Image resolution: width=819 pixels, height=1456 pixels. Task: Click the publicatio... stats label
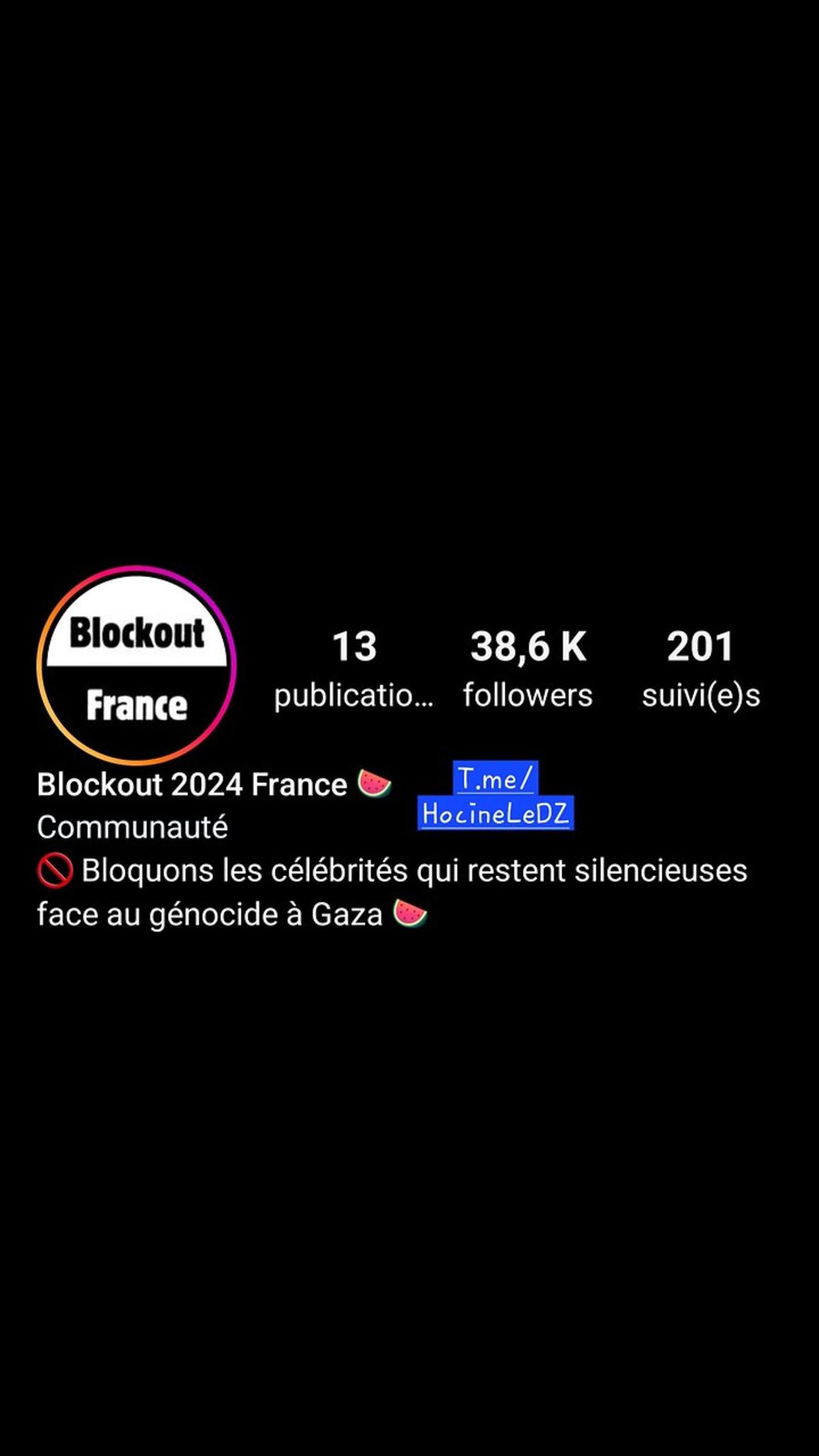pyautogui.click(x=354, y=697)
